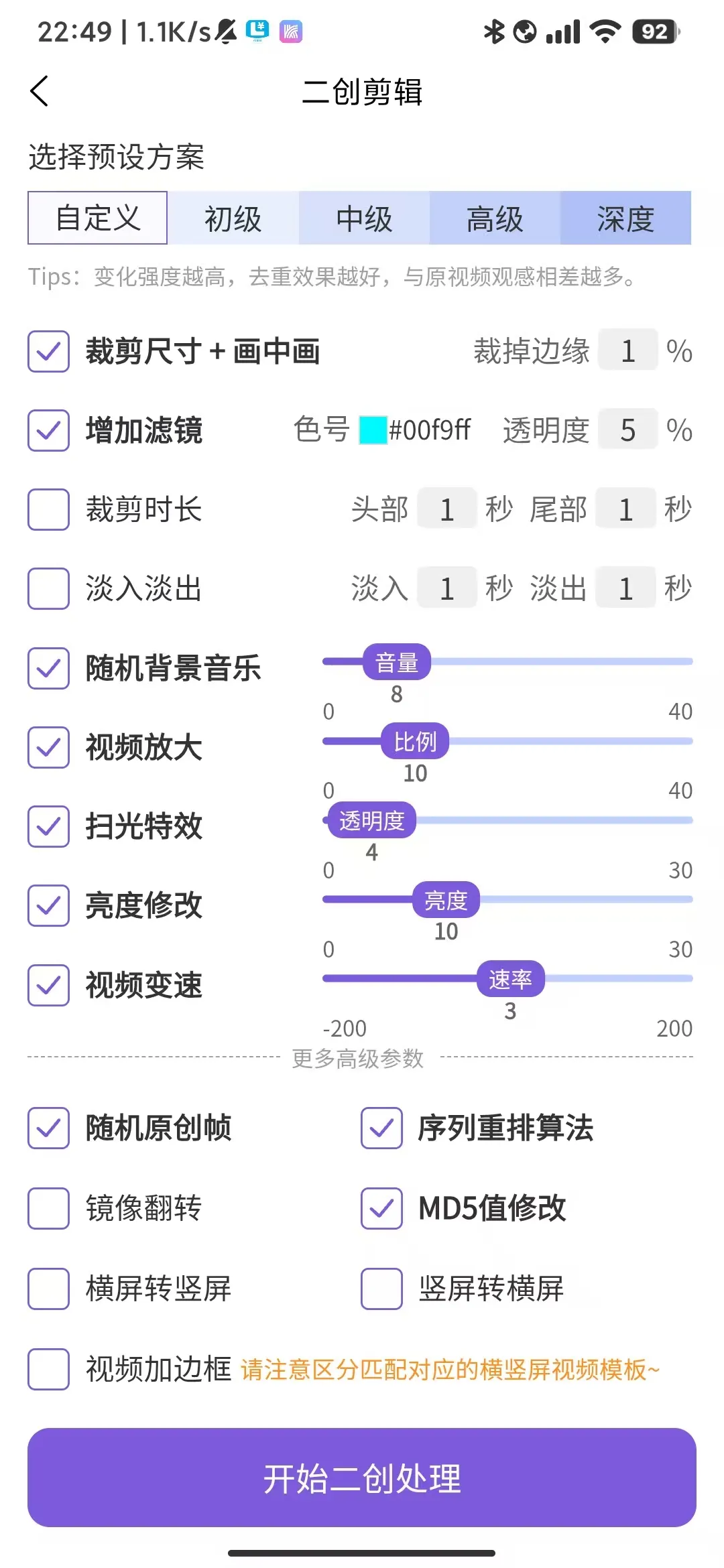Choose the 高级 preset
The height and width of the screenshot is (1568, 724).
[x=495, y=218]
